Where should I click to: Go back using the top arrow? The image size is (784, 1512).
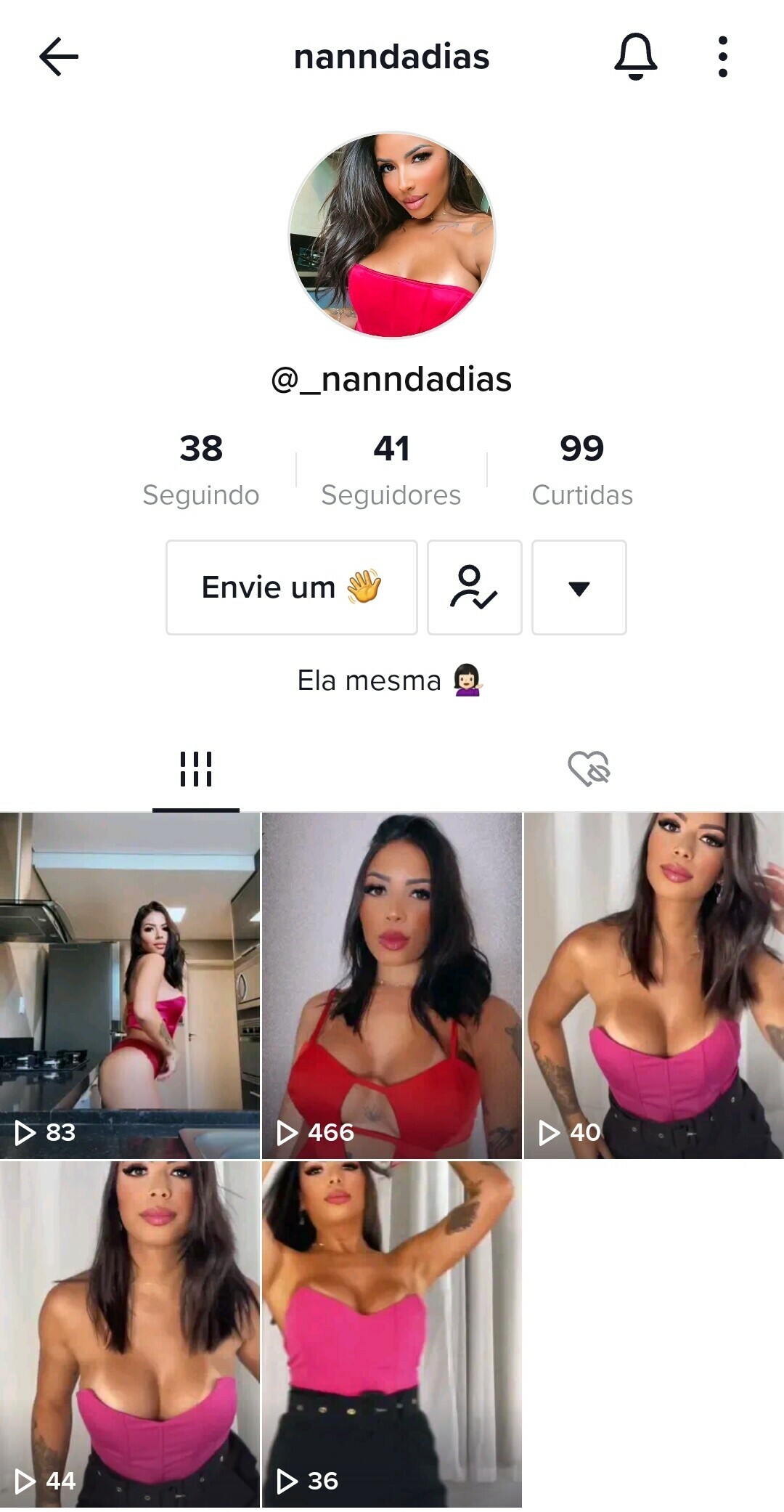(x=59, y=57)
